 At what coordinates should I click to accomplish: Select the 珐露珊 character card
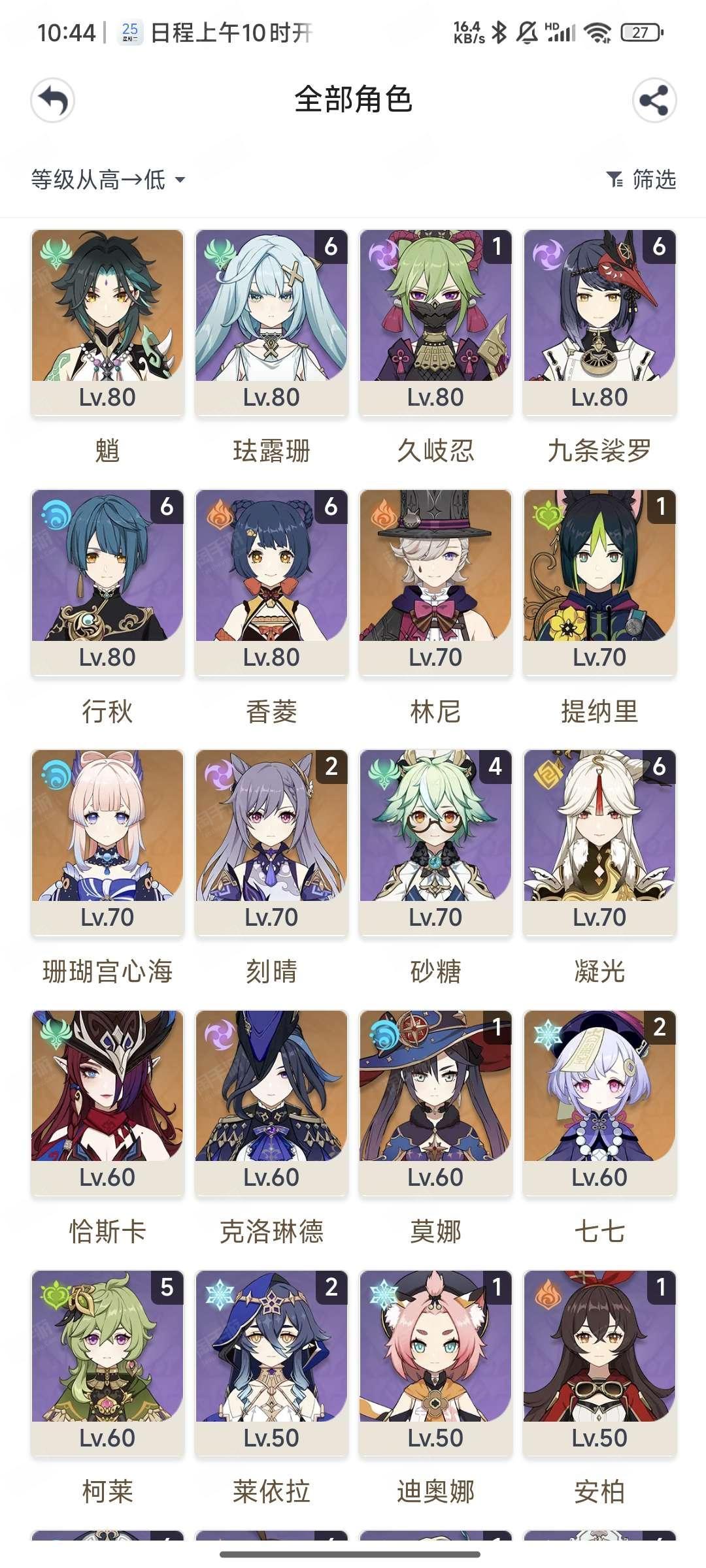[x=271, y=322]
